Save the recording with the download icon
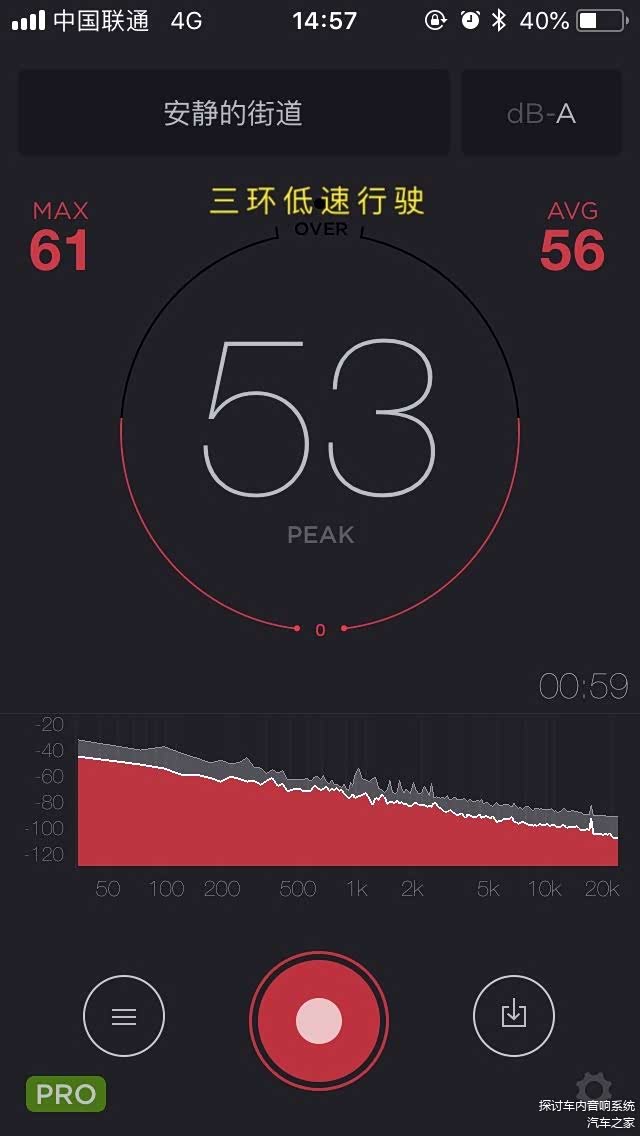Image resolution: width=640 pixels, height=1136 pixels. (513, 1016)
